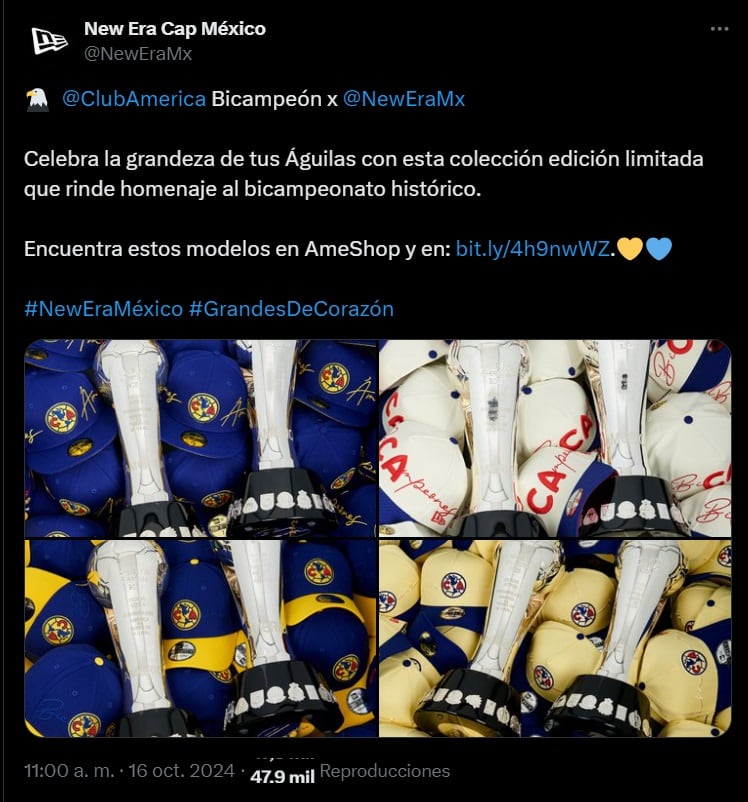Open New Era Cap México profile avatar

49,40
